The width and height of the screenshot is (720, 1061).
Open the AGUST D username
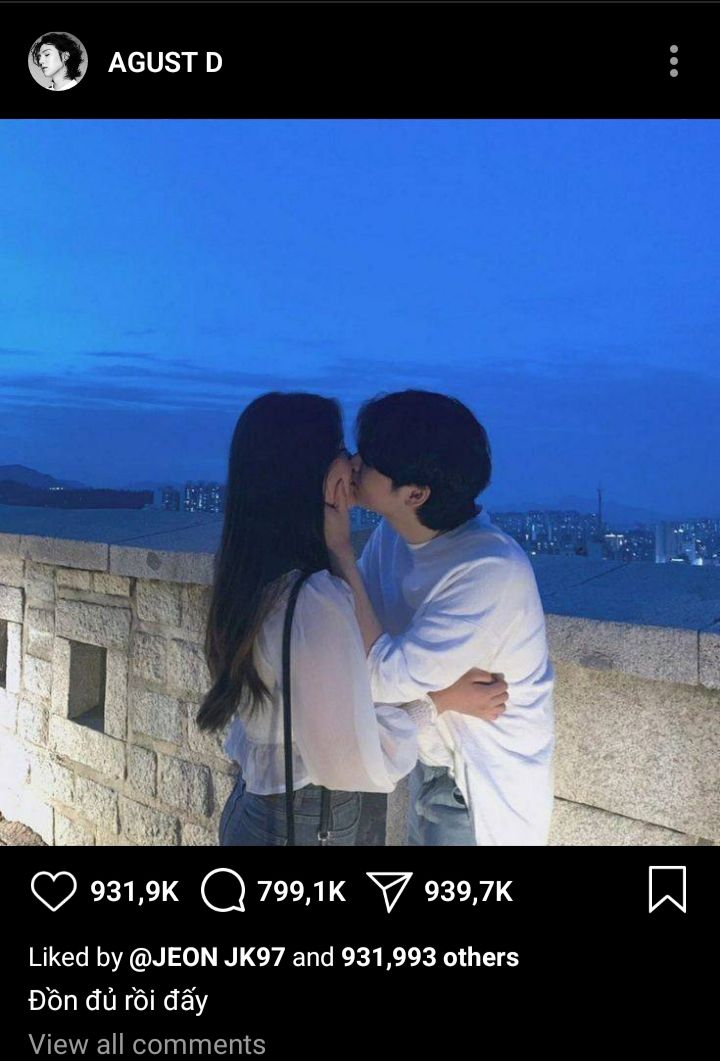click(165, 62)
